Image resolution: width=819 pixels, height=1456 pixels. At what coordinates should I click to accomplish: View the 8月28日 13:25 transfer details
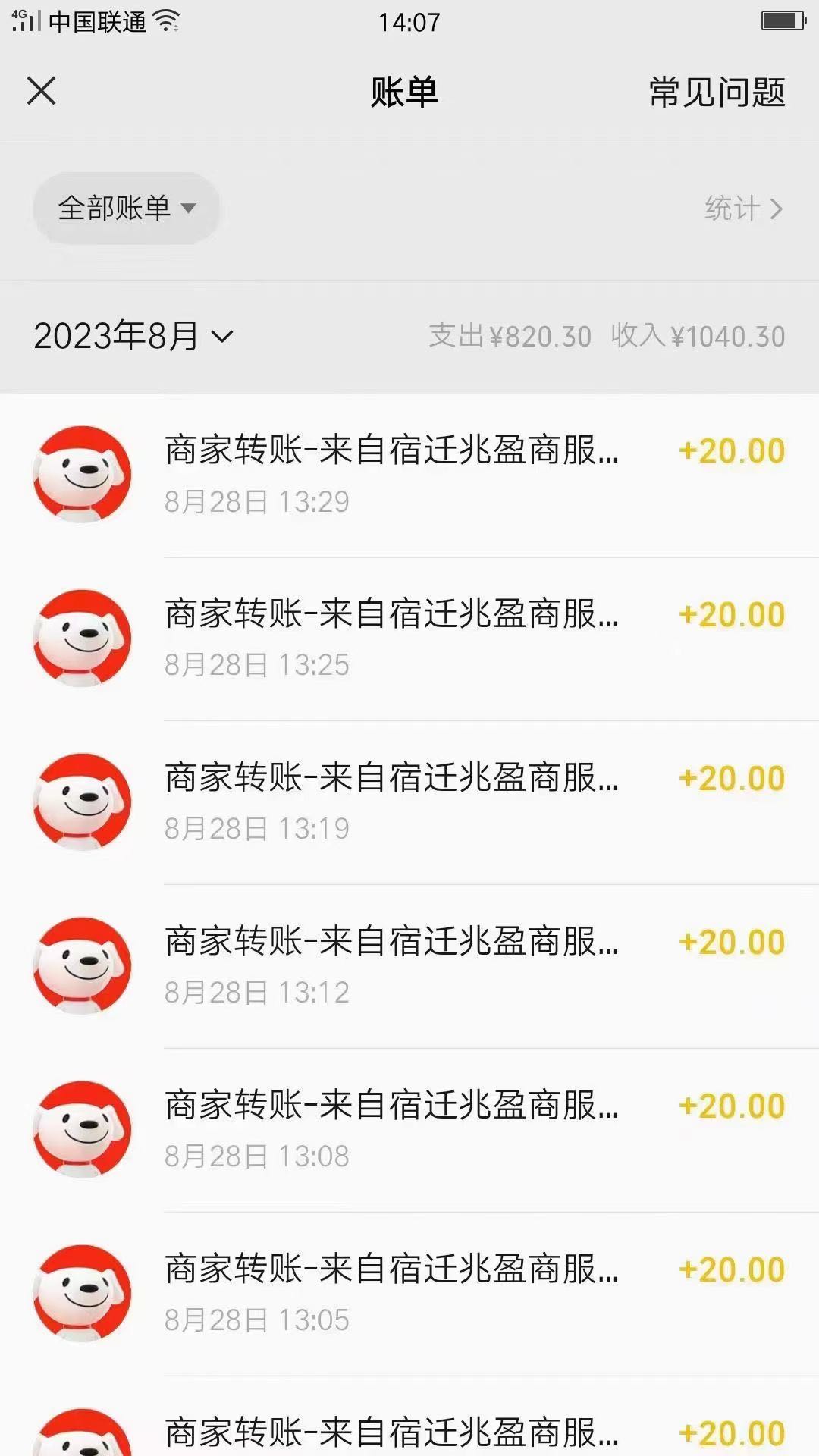(409, 639)
